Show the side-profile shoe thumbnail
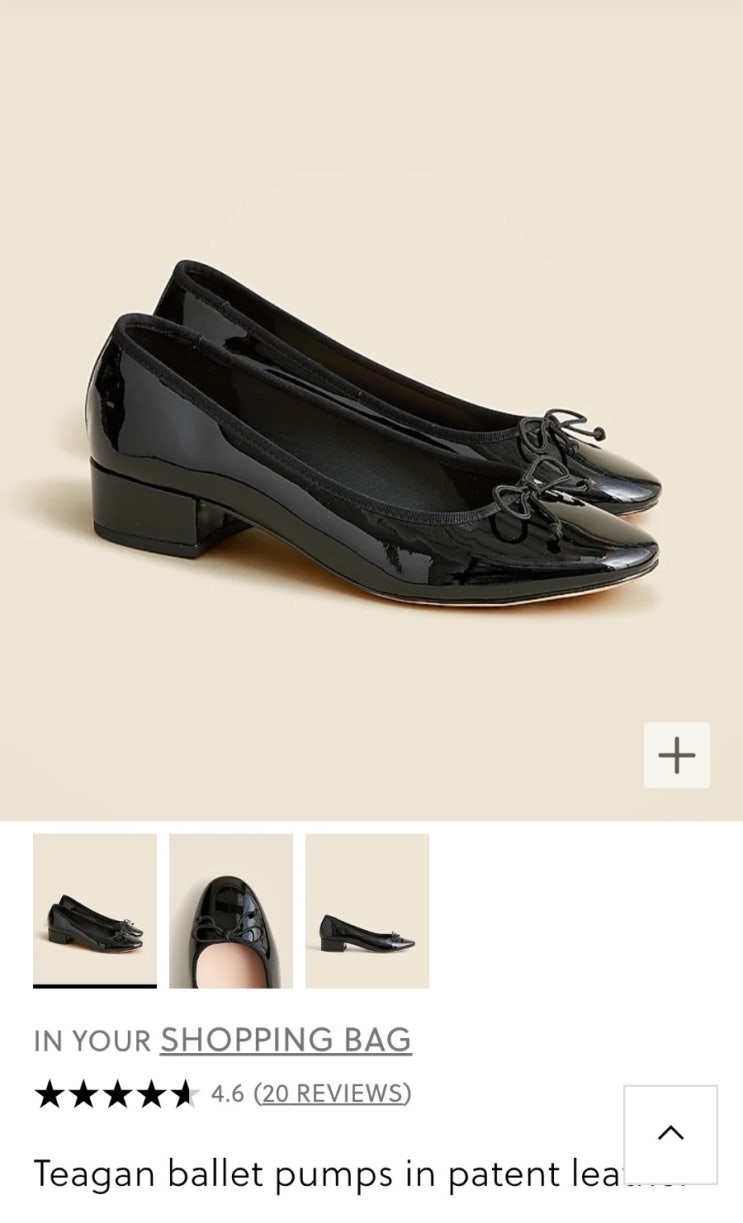The image size is (743, 1223). coord(367,910)
